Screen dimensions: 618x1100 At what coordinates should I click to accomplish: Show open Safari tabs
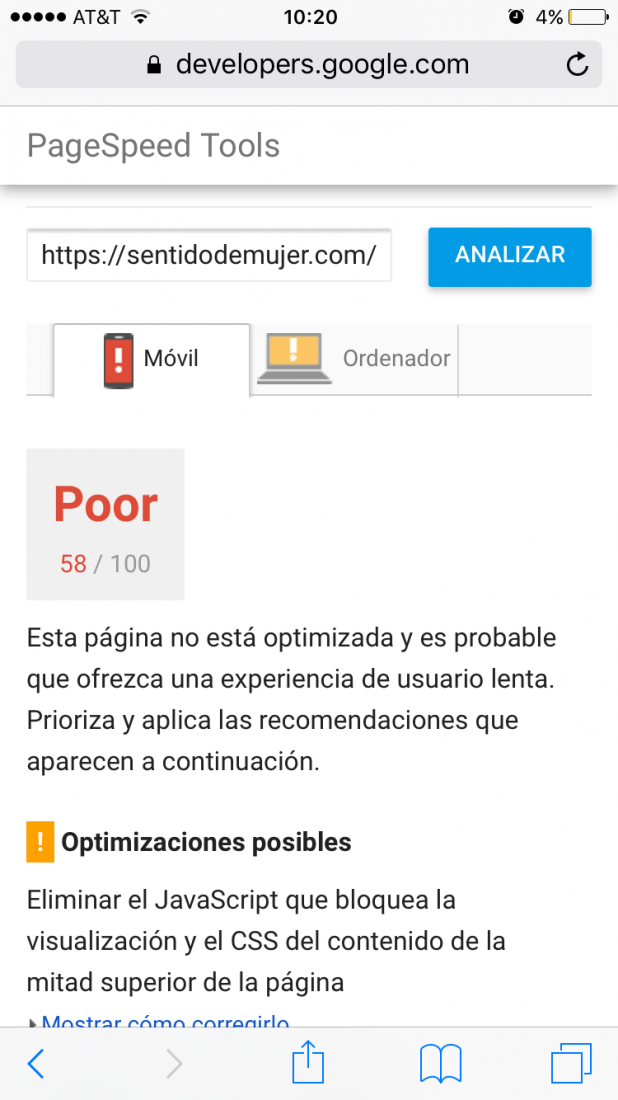571,1064
